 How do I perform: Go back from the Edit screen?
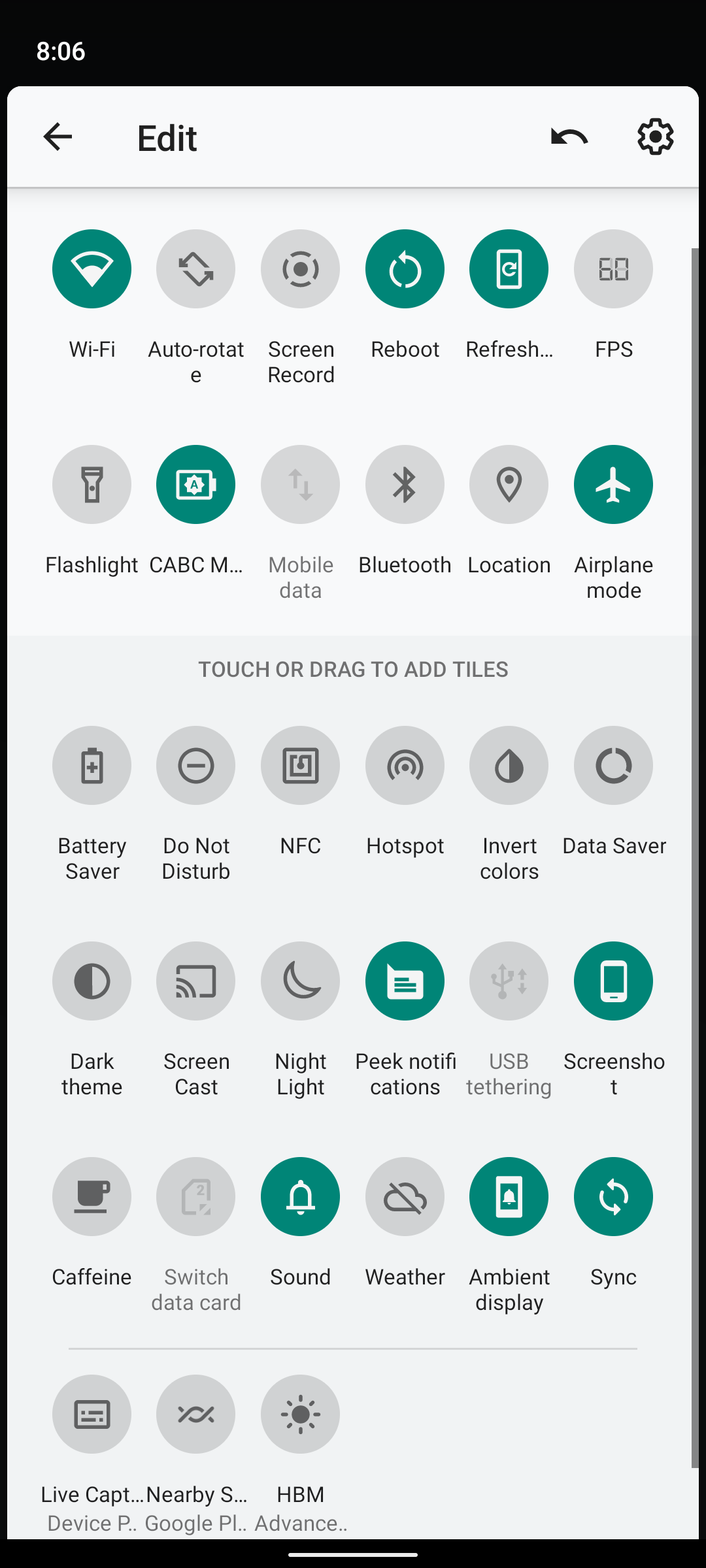[58, 137]
